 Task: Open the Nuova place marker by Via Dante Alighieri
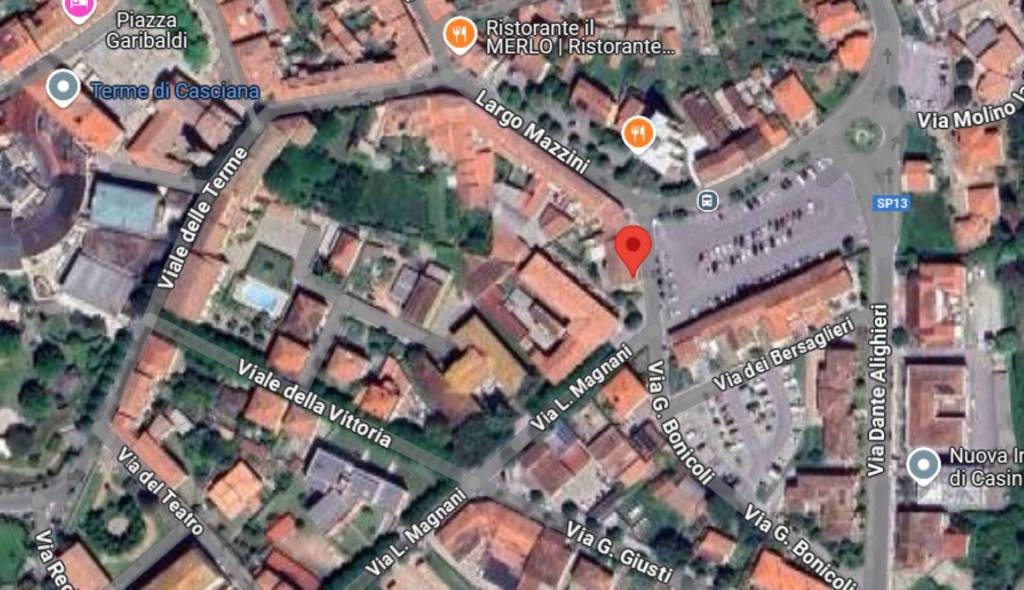[924, 465]
